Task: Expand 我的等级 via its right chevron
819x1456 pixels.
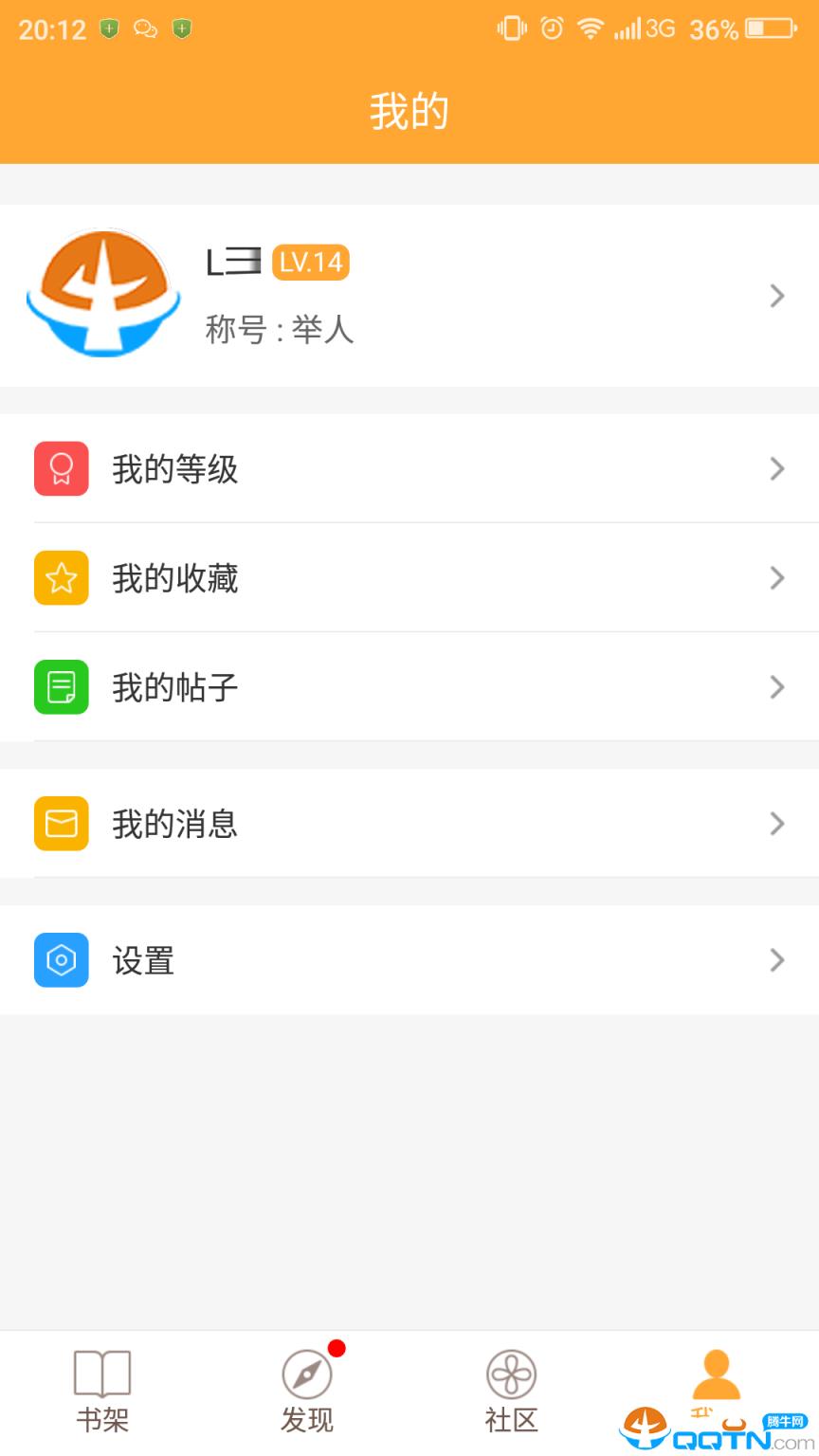Action: click(777, 469)
